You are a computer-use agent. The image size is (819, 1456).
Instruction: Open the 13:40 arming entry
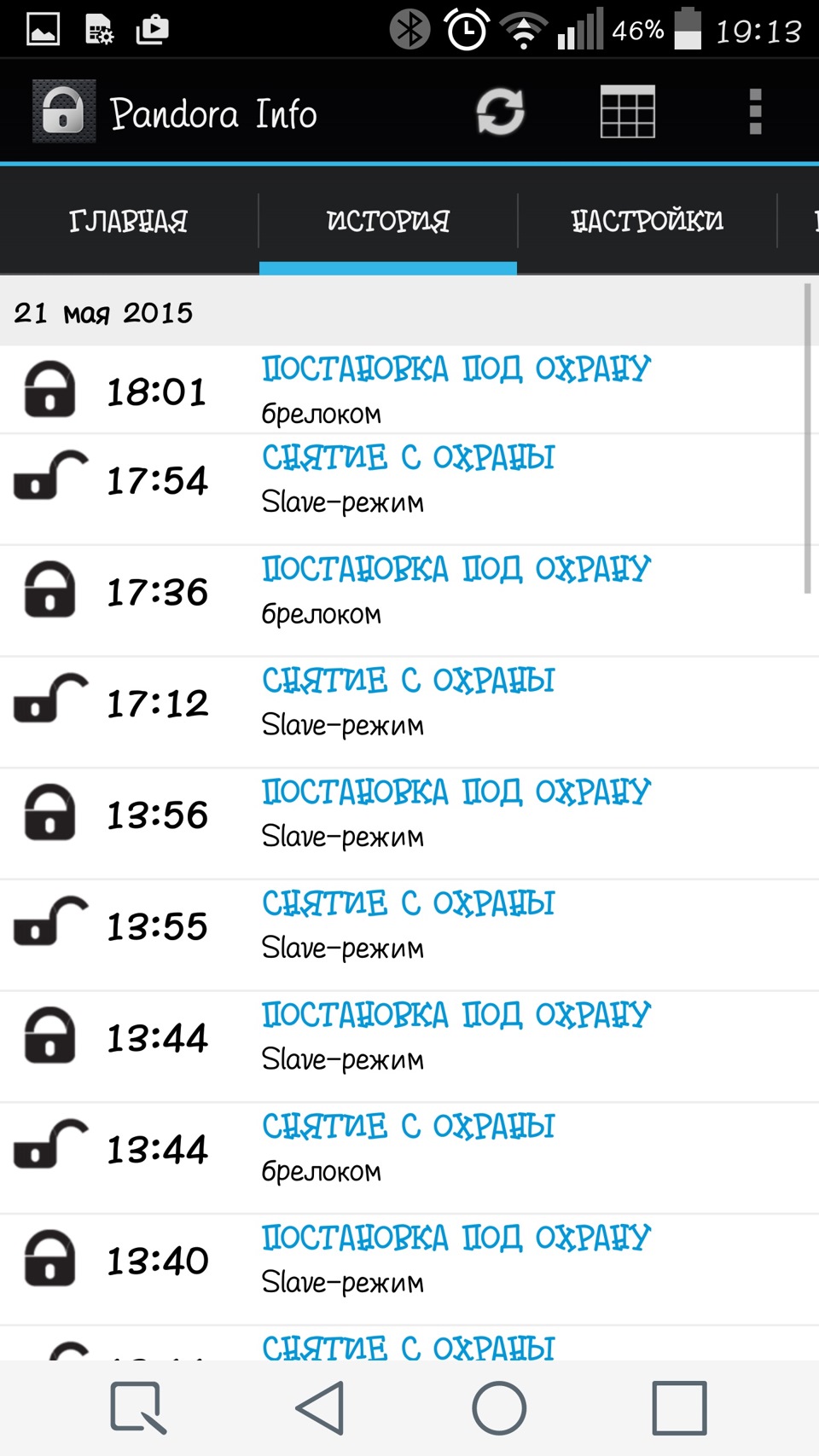(x=409, y=1261)
